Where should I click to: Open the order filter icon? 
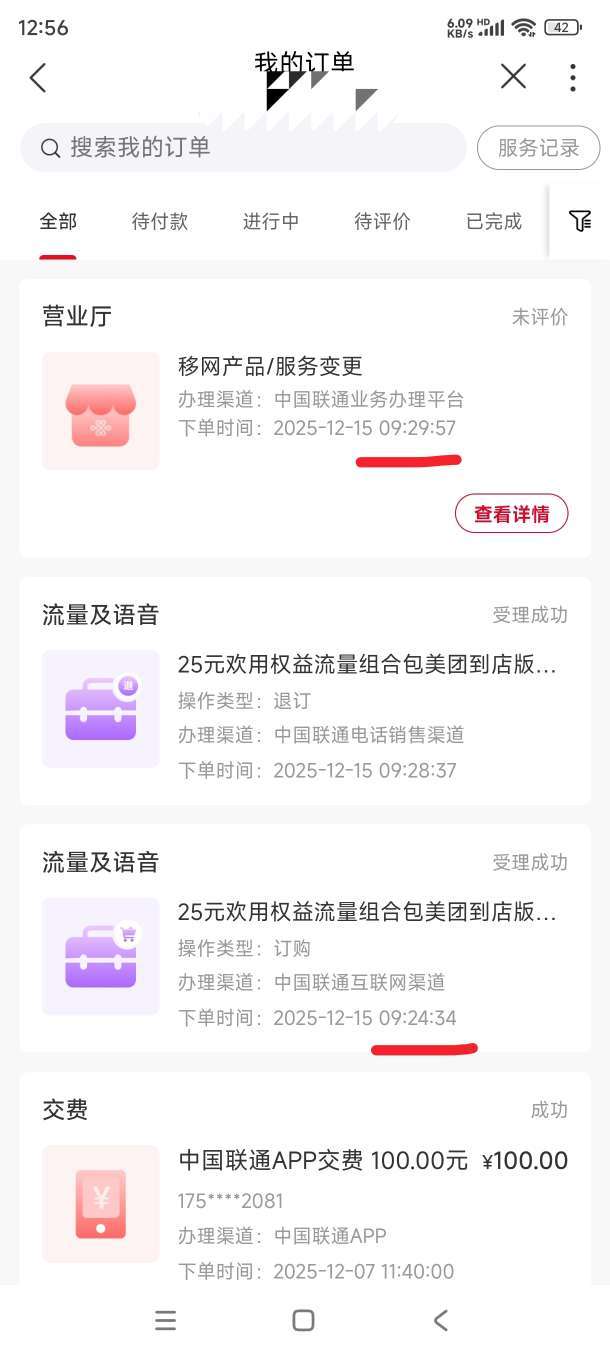(580, 222)
